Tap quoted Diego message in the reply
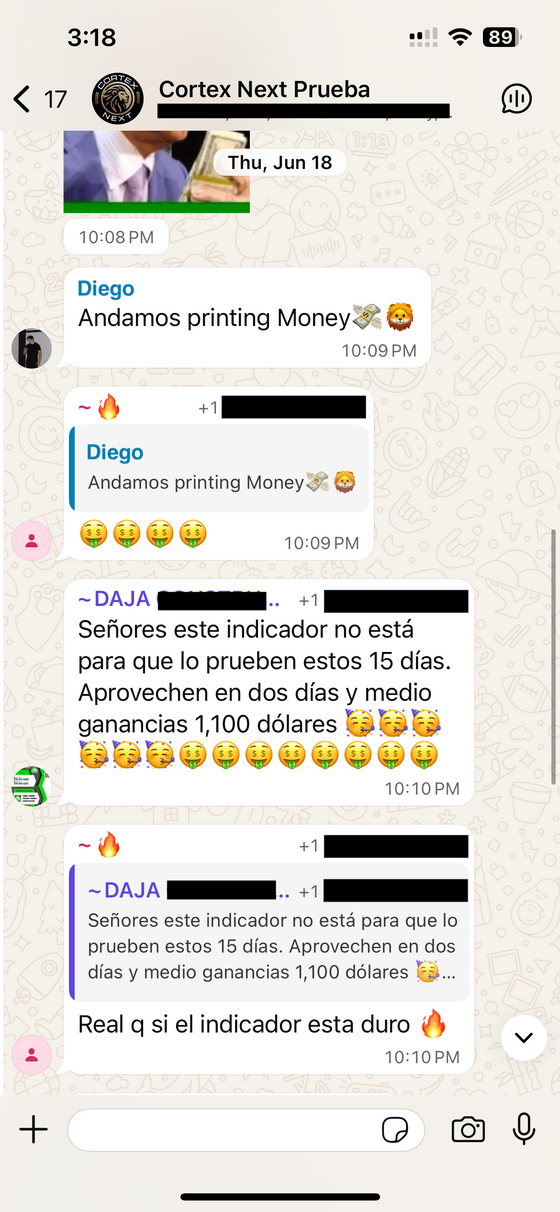The image size is (560, 1212). tap(220, 468)
